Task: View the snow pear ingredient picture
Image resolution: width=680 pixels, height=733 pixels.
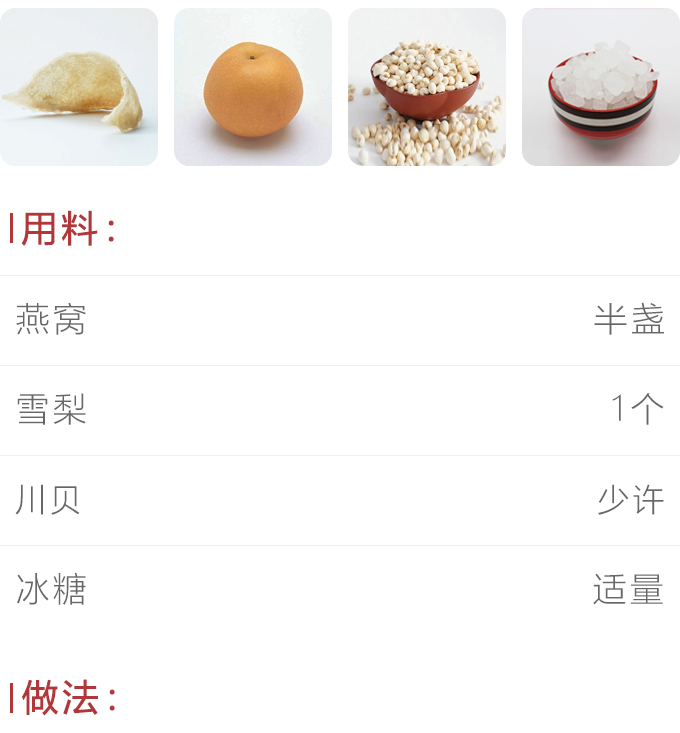Action: click(x=253, y=87)
